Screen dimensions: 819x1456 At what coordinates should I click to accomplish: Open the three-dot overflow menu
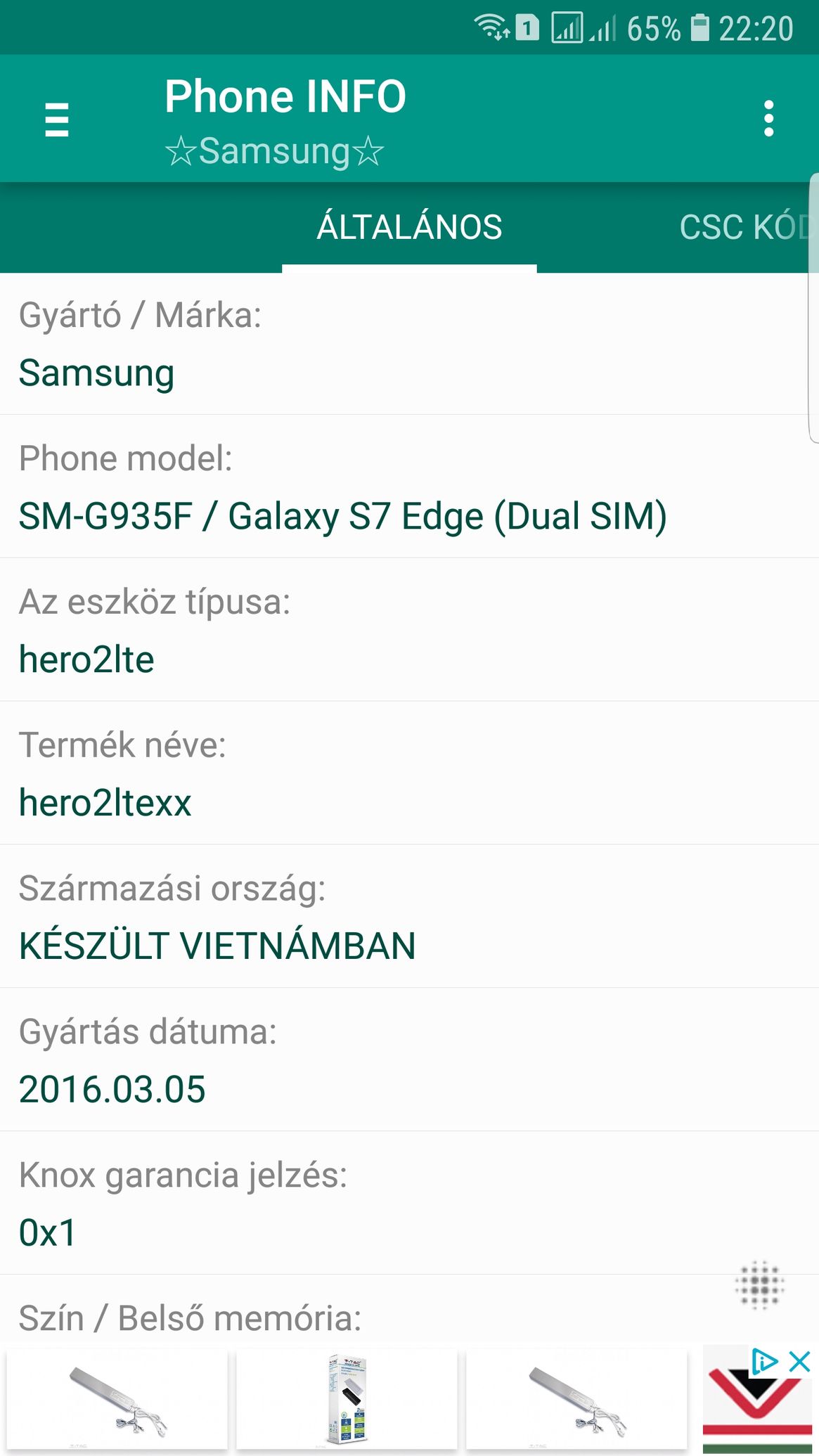(768, 118)
